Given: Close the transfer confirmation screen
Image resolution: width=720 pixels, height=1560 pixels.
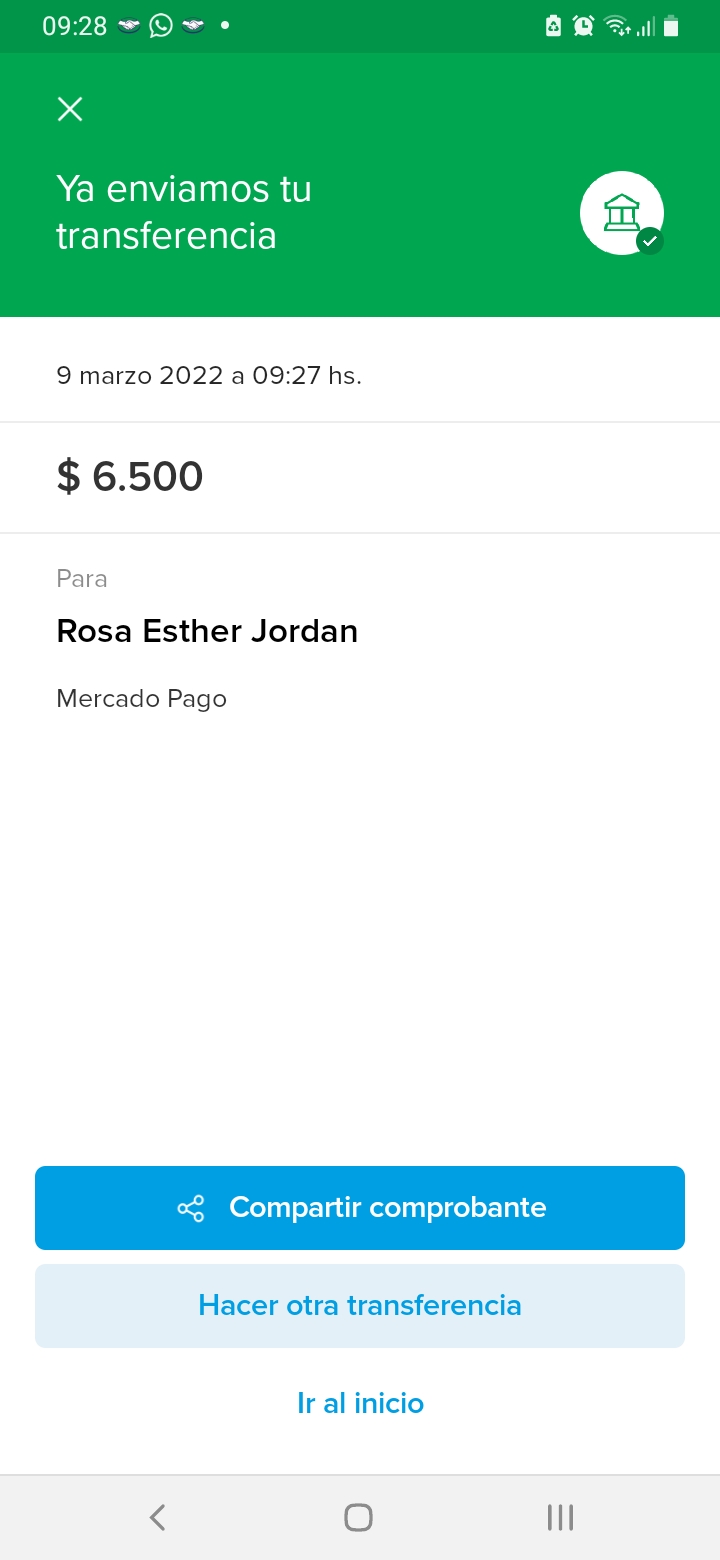Looking at the screenshot, I should pyautogui.click(x=70, y=109).
